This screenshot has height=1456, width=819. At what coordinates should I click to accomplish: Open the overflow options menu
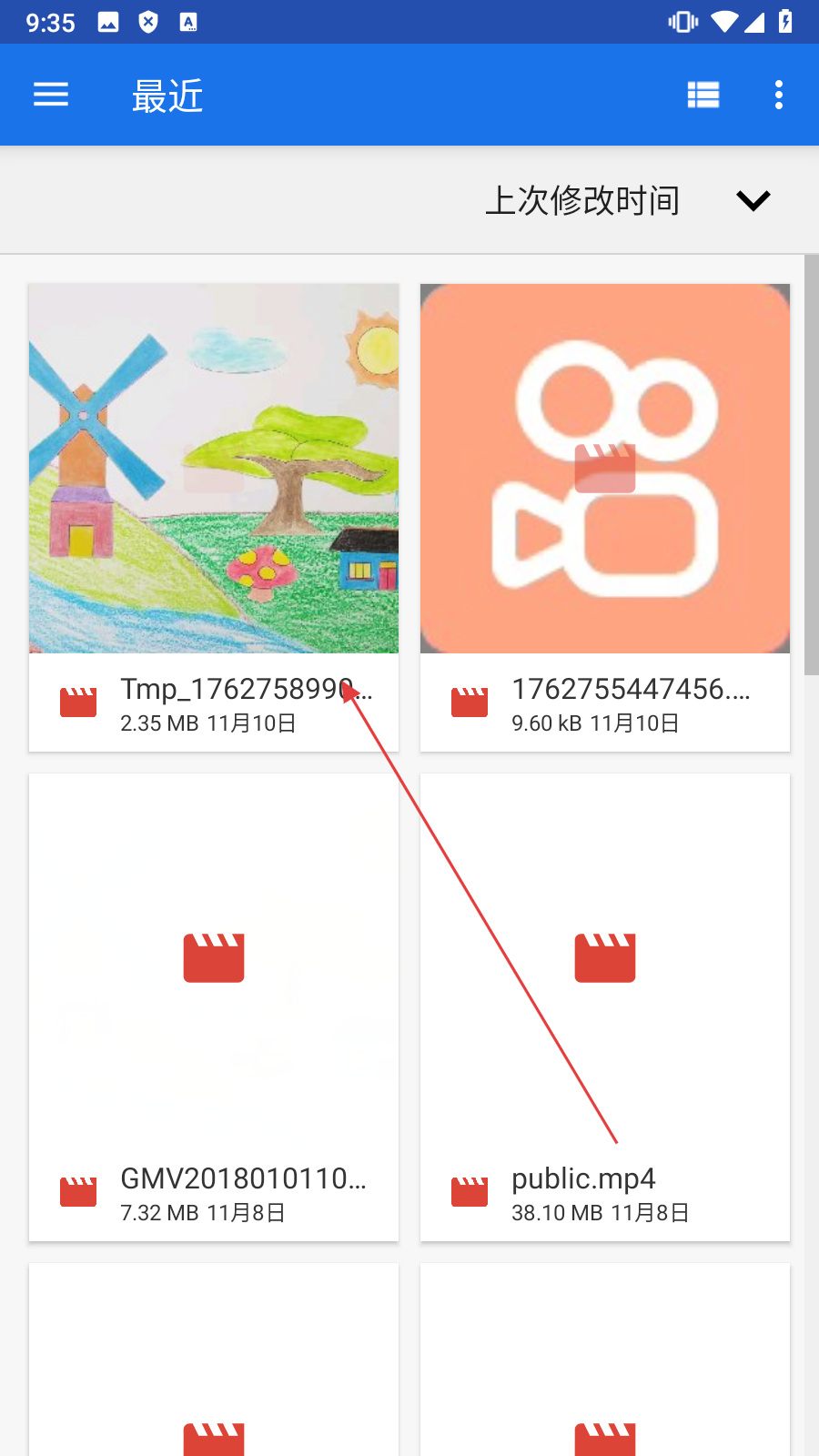coord(778,95)
